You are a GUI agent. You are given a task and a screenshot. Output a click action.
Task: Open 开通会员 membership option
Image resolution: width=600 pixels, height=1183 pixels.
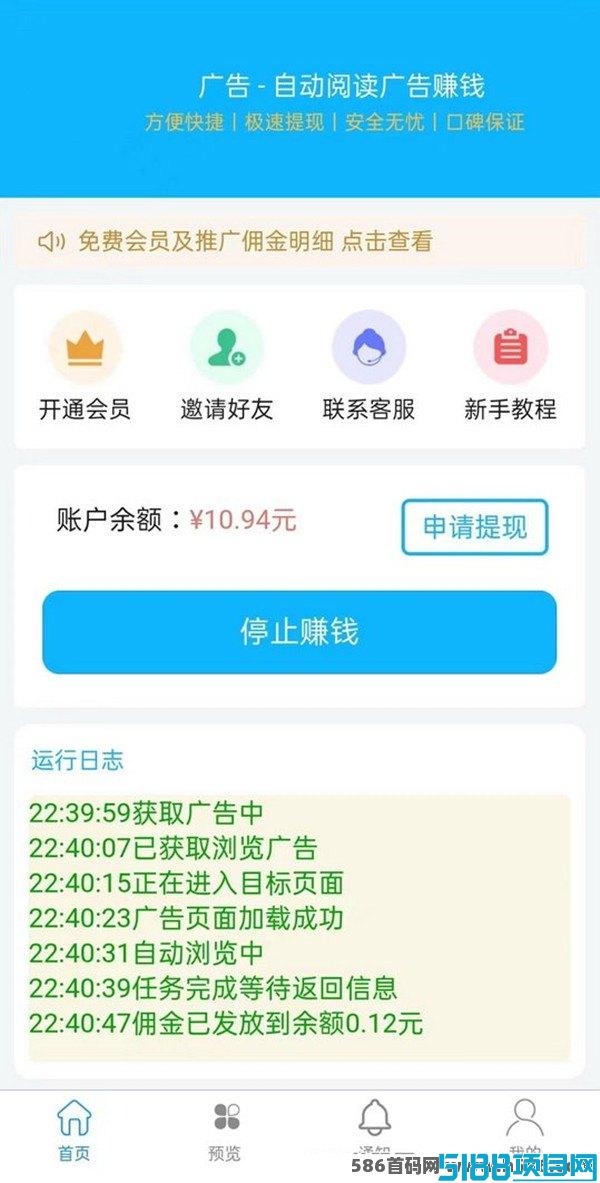click(x=85, y=367)
